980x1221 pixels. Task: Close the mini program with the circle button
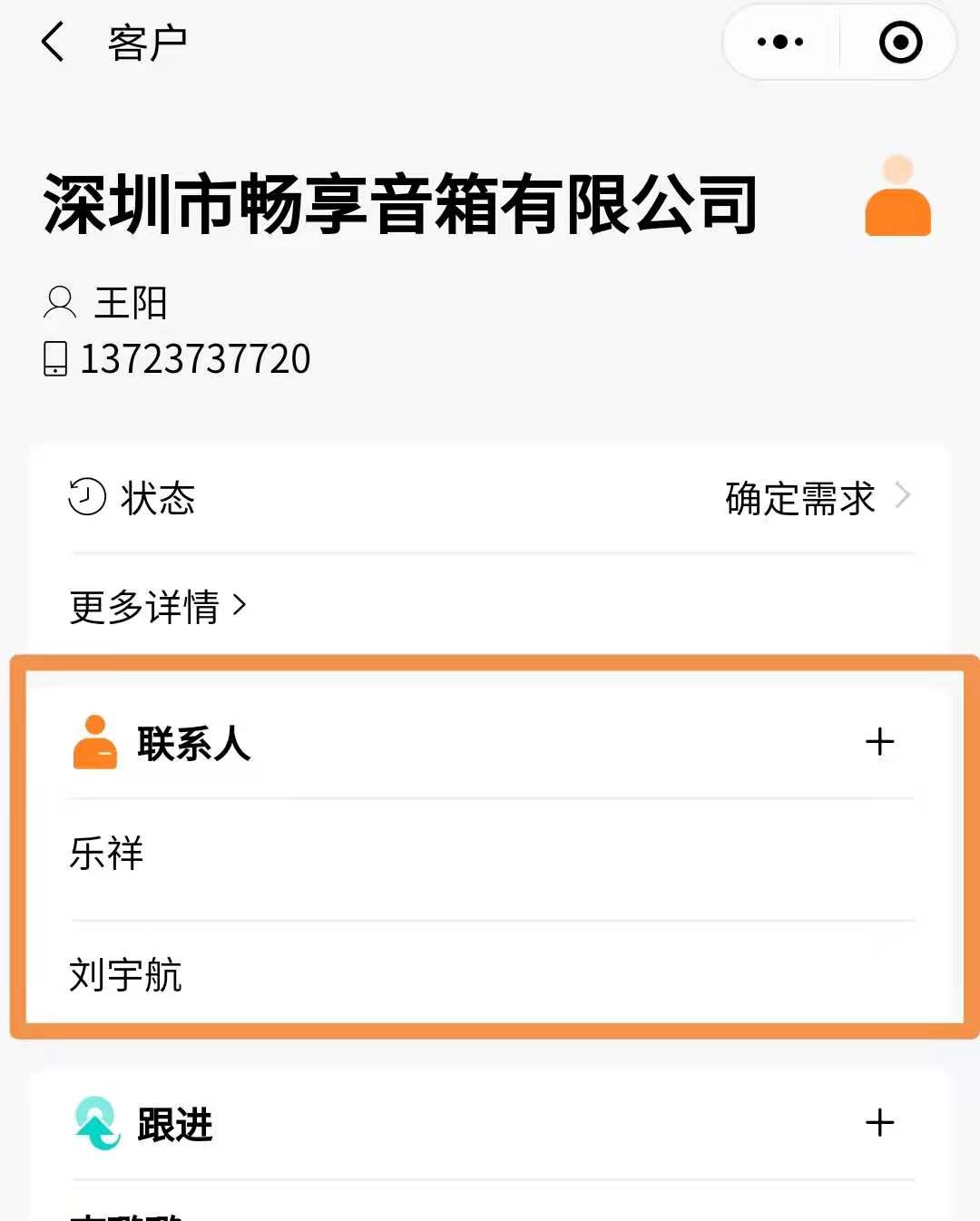click(x=900, y=42)
